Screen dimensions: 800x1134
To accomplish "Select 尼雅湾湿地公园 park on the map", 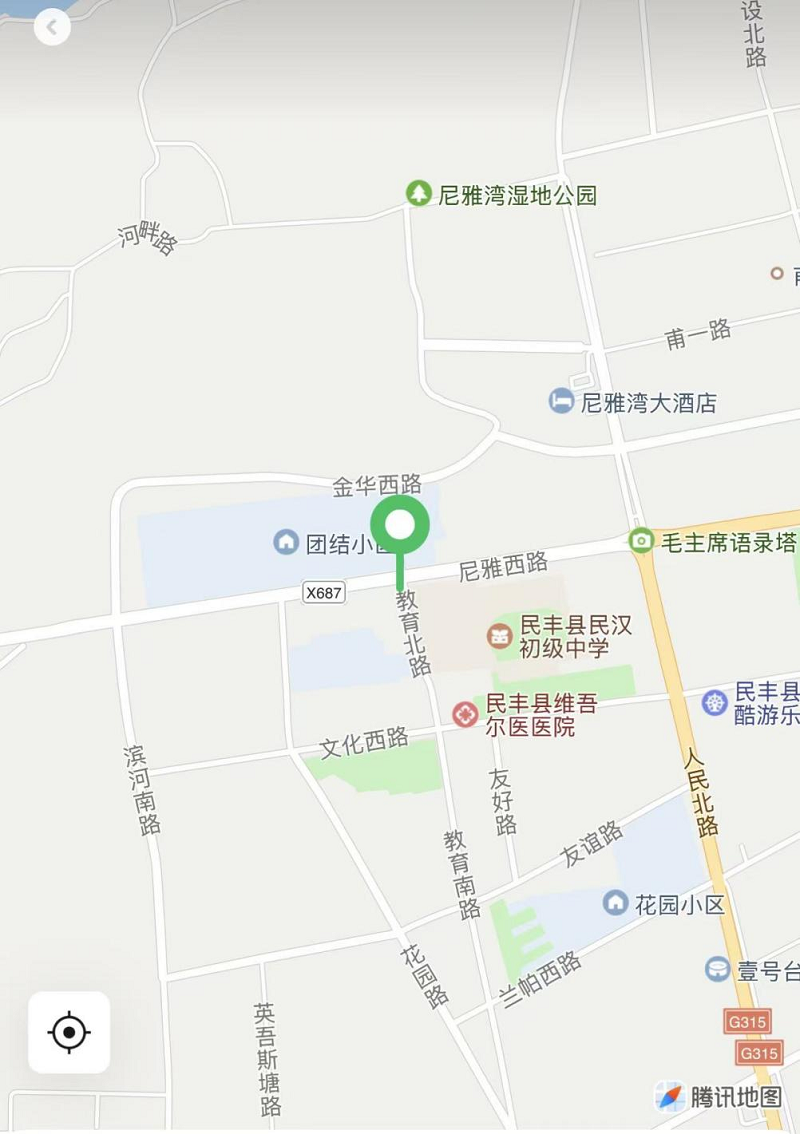I will 418,193.
